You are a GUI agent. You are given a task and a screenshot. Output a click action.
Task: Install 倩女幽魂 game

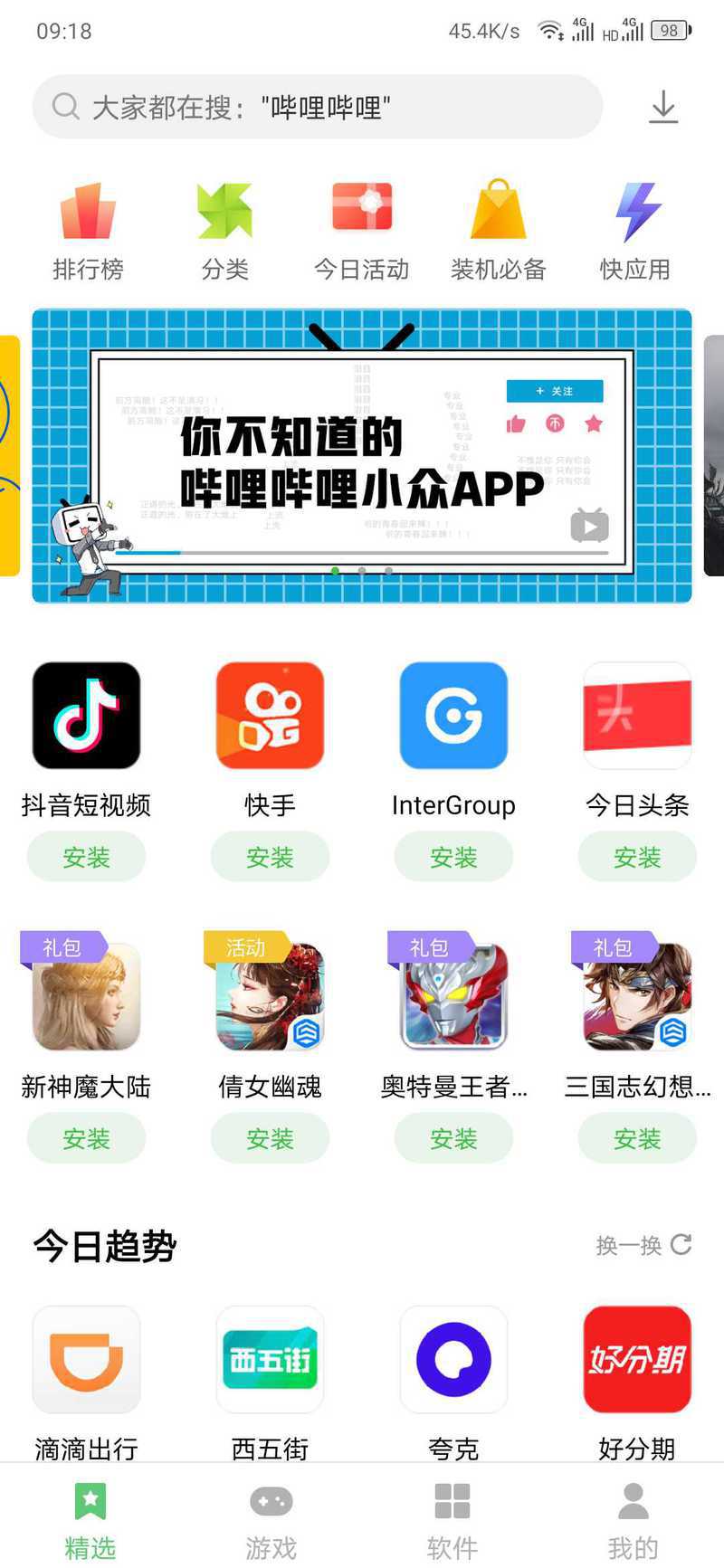(270, 1138)
